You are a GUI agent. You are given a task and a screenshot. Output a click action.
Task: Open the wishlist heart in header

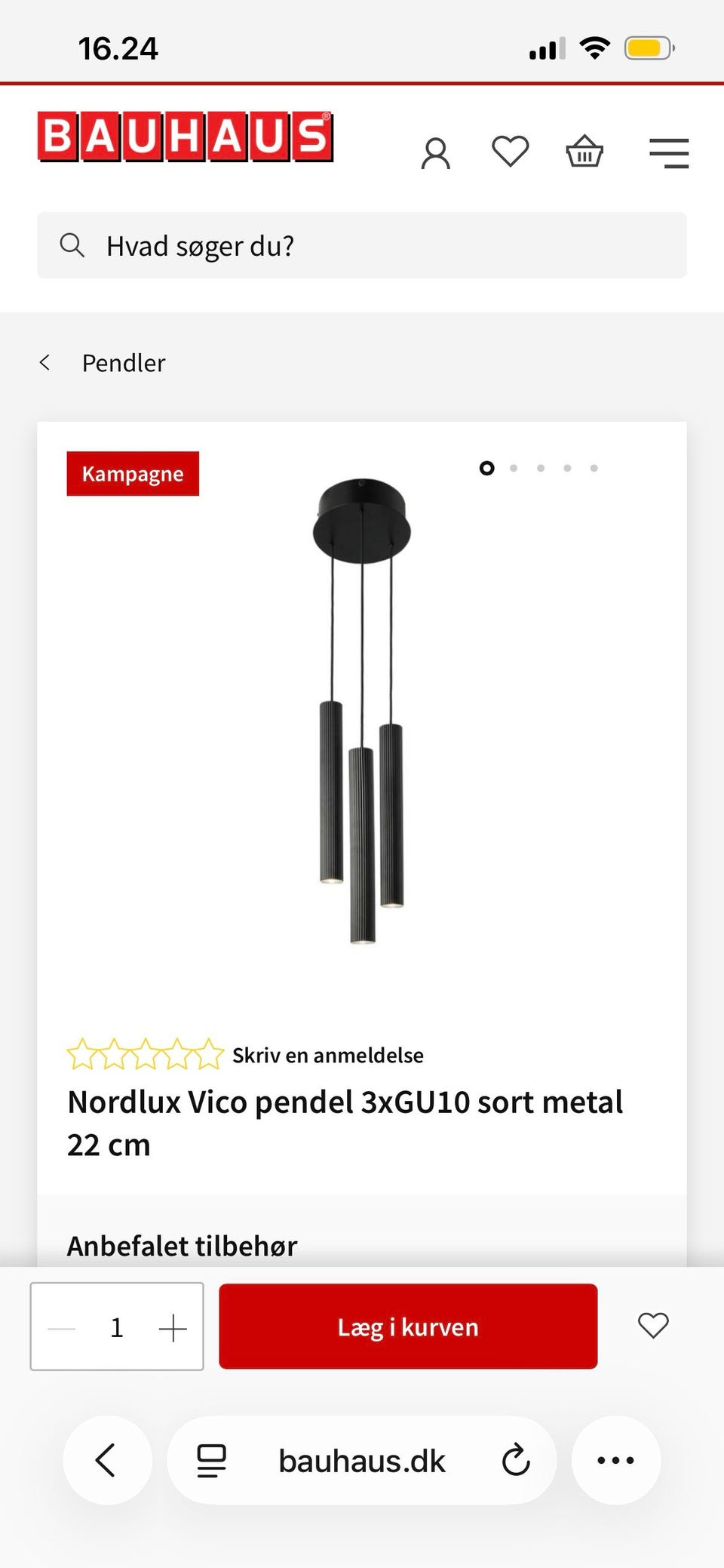[511, 152]
